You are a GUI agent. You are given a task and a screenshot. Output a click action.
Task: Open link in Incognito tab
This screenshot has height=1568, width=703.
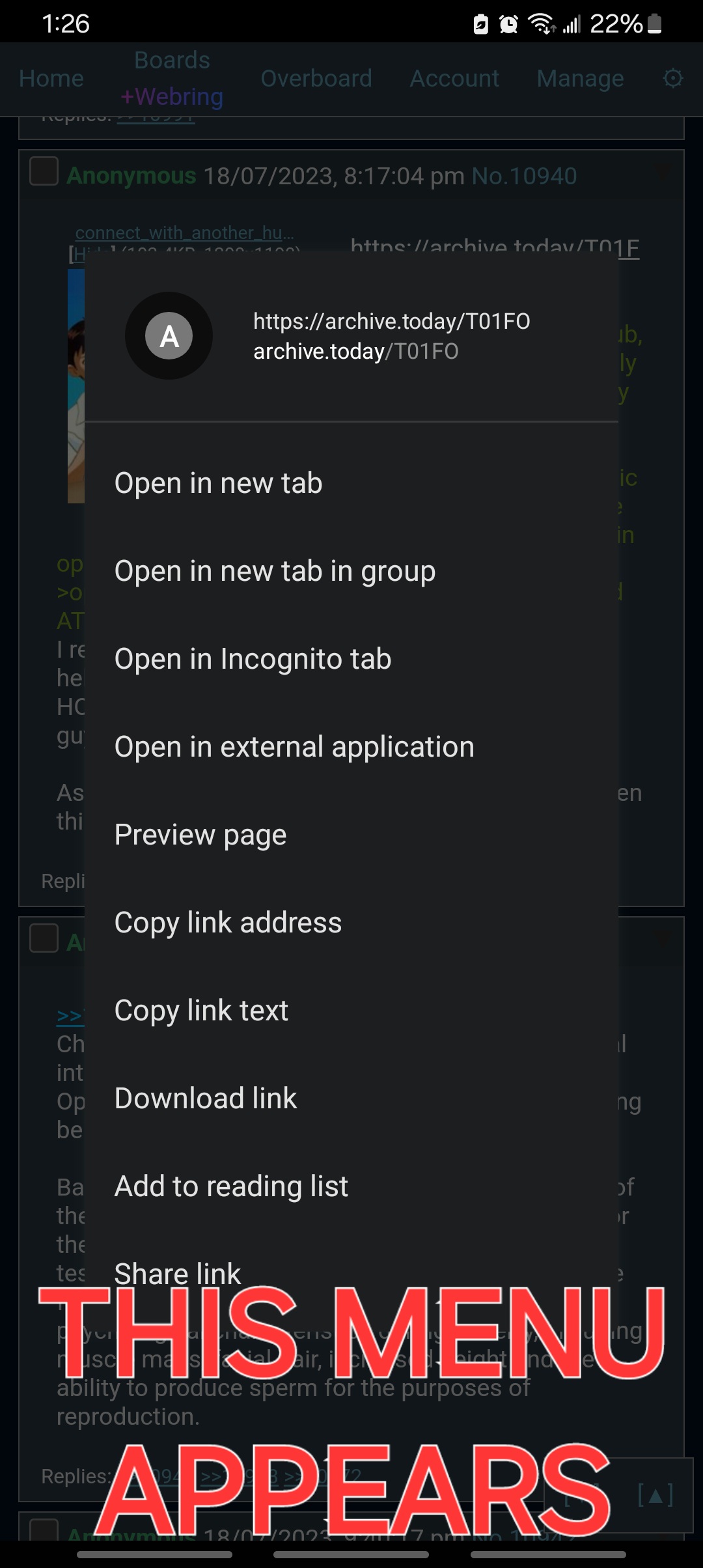351,659
